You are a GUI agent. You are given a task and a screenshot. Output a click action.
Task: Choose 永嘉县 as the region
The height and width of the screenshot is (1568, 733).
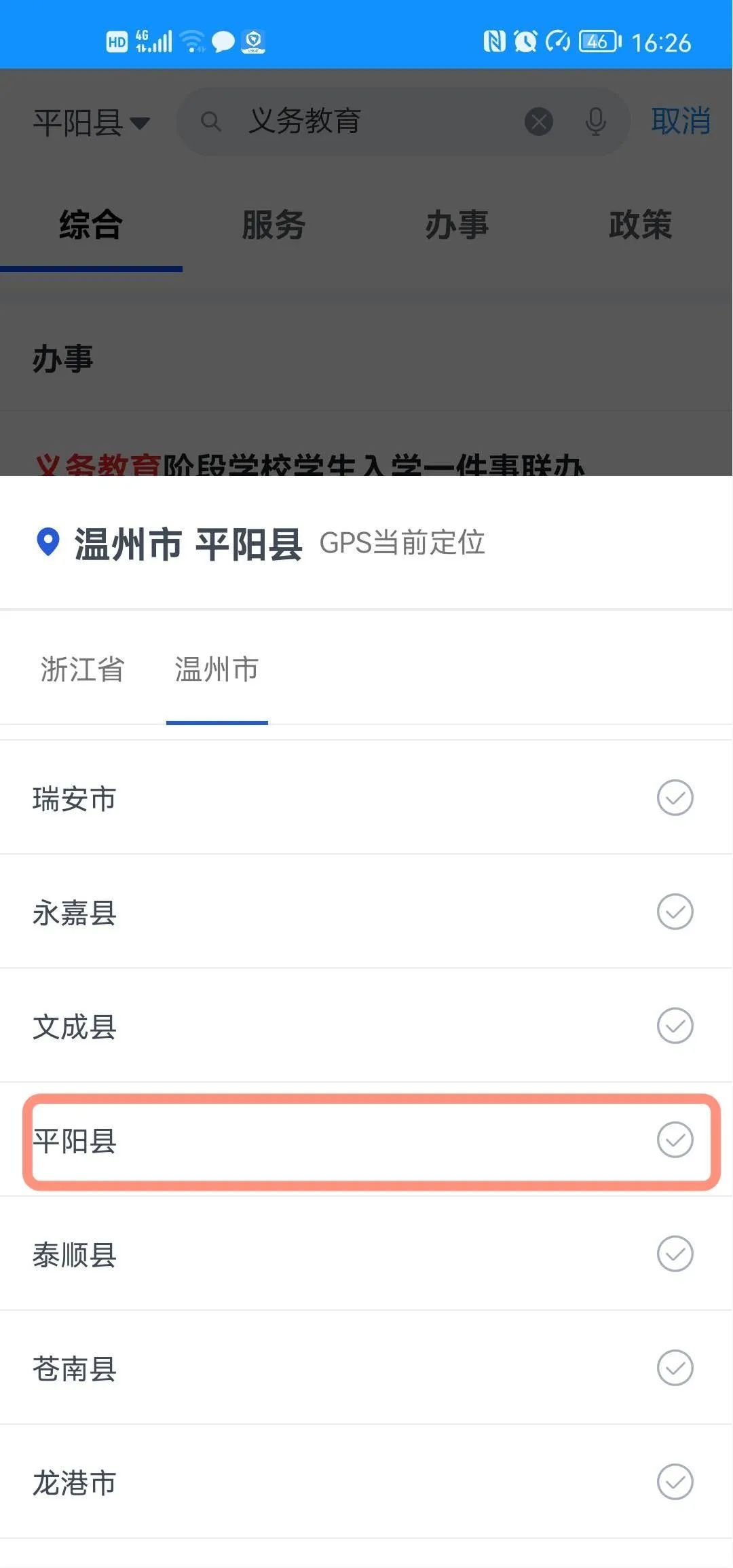tap(366, 912)
